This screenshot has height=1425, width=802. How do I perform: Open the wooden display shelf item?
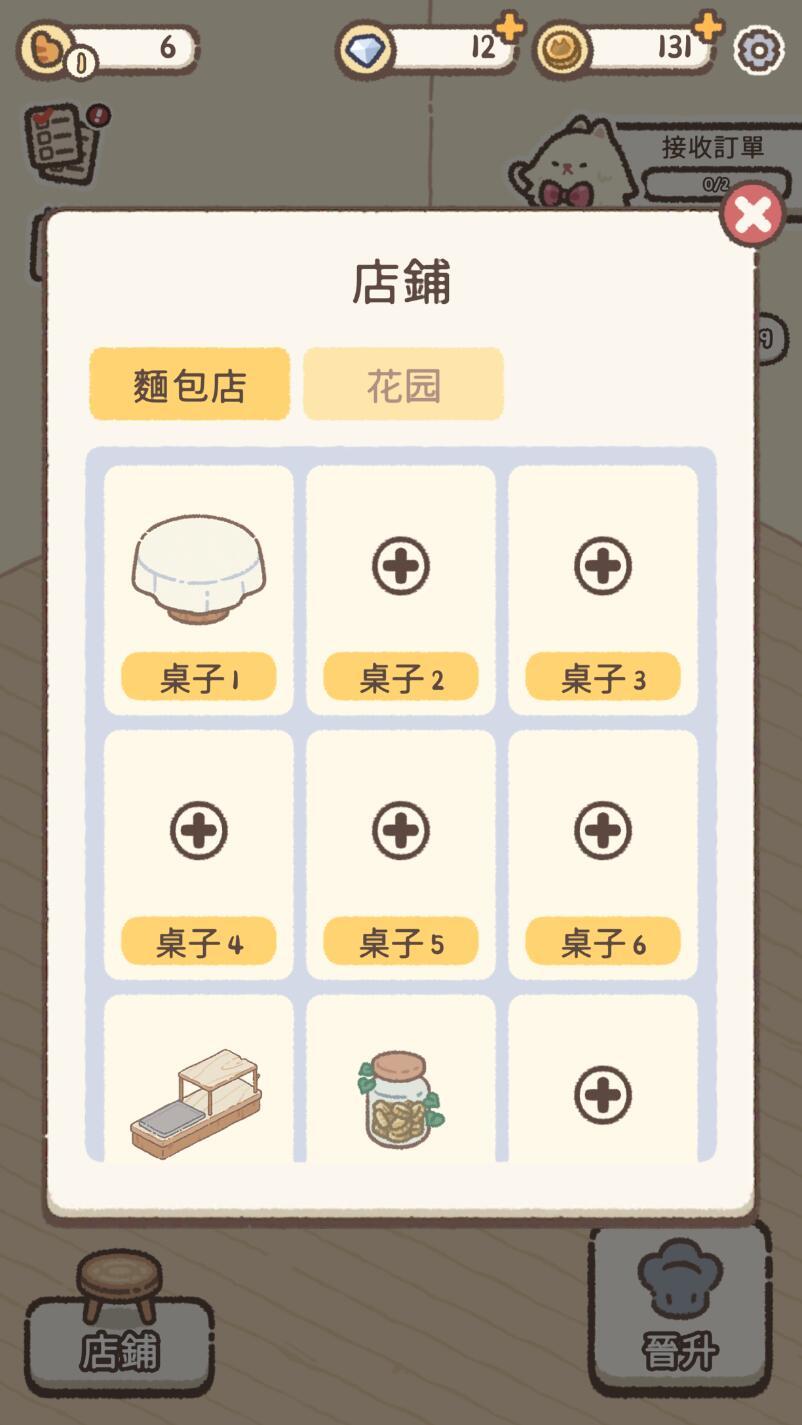point(197,1101)
